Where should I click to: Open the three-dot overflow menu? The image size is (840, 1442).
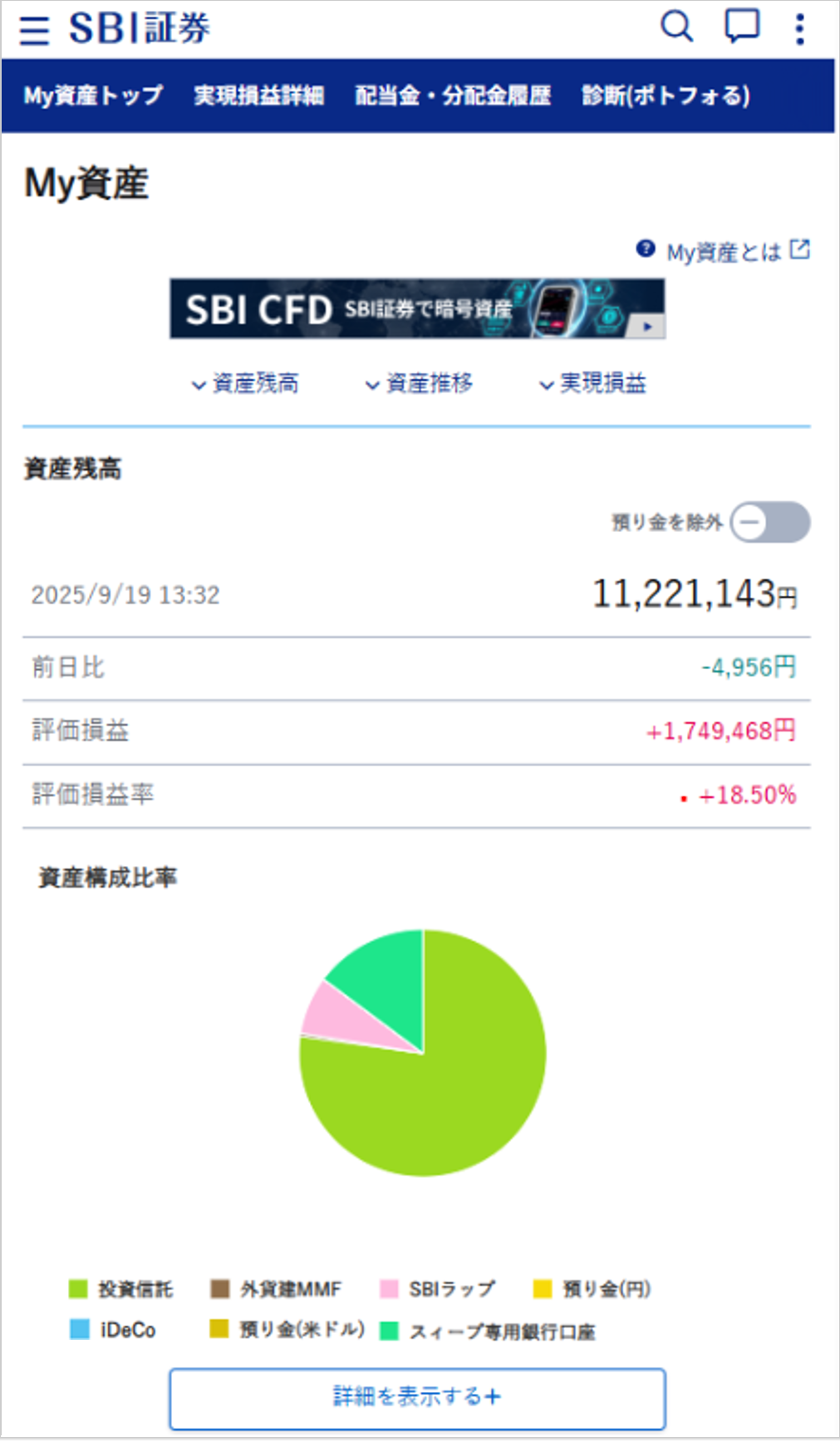point(799,28)
